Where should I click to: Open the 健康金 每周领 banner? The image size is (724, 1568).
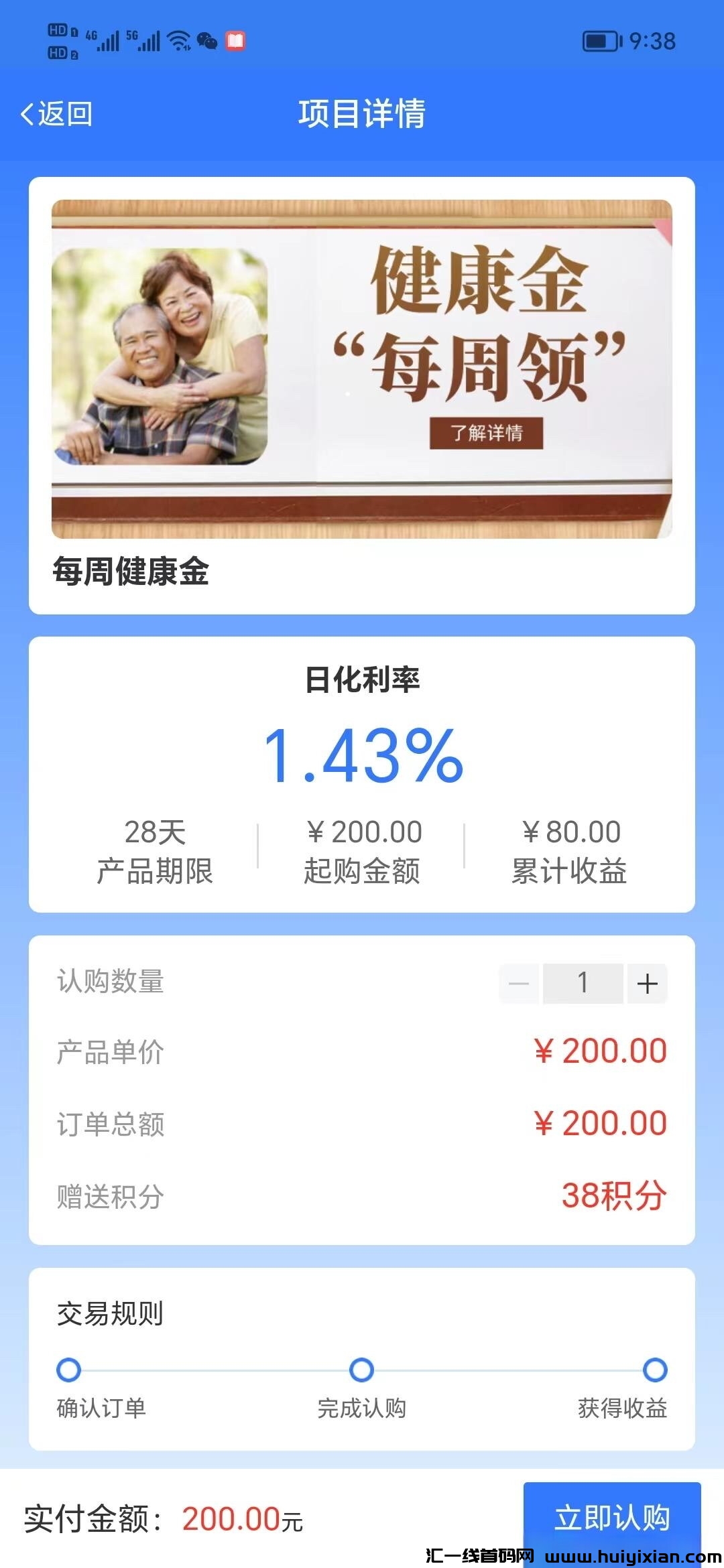(362, 369)
